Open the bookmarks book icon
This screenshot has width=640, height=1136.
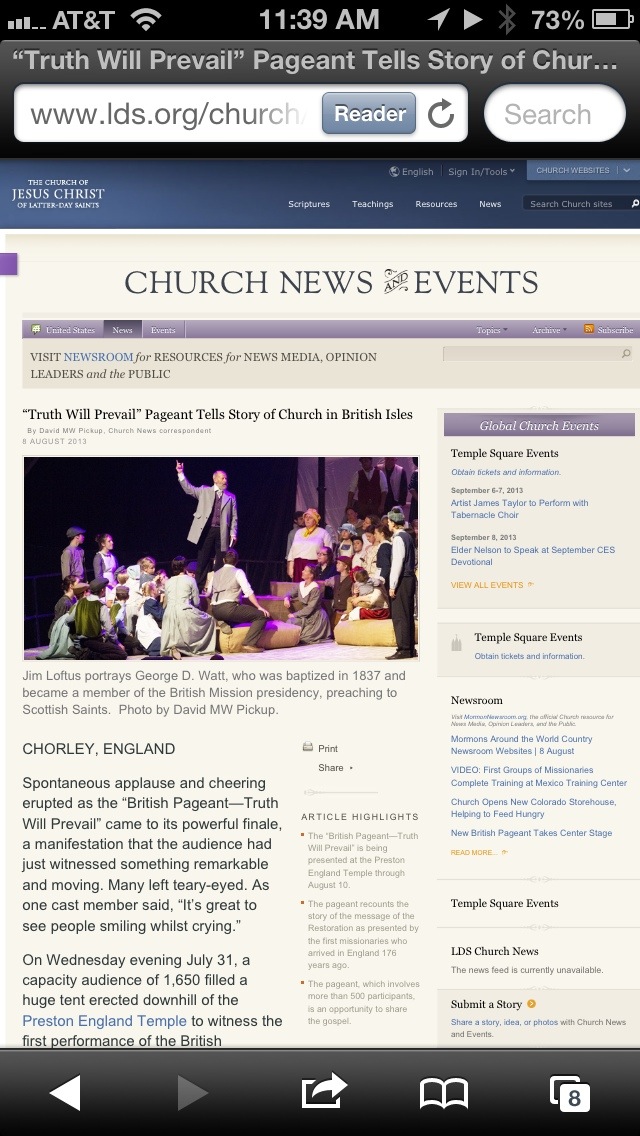pos(444,1093)
